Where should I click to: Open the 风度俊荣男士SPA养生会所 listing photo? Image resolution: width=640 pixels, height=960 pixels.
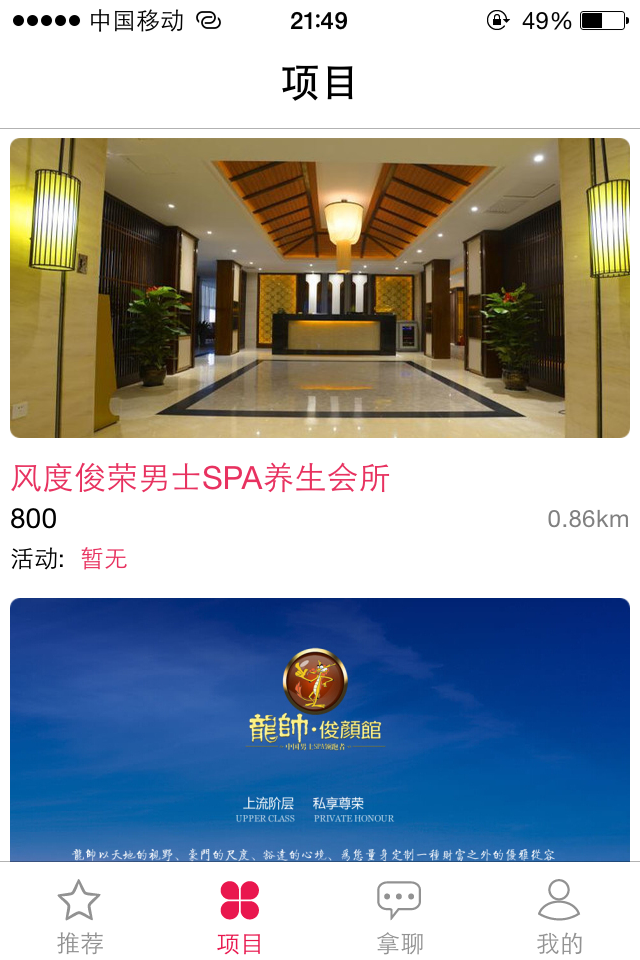point(320,288)
